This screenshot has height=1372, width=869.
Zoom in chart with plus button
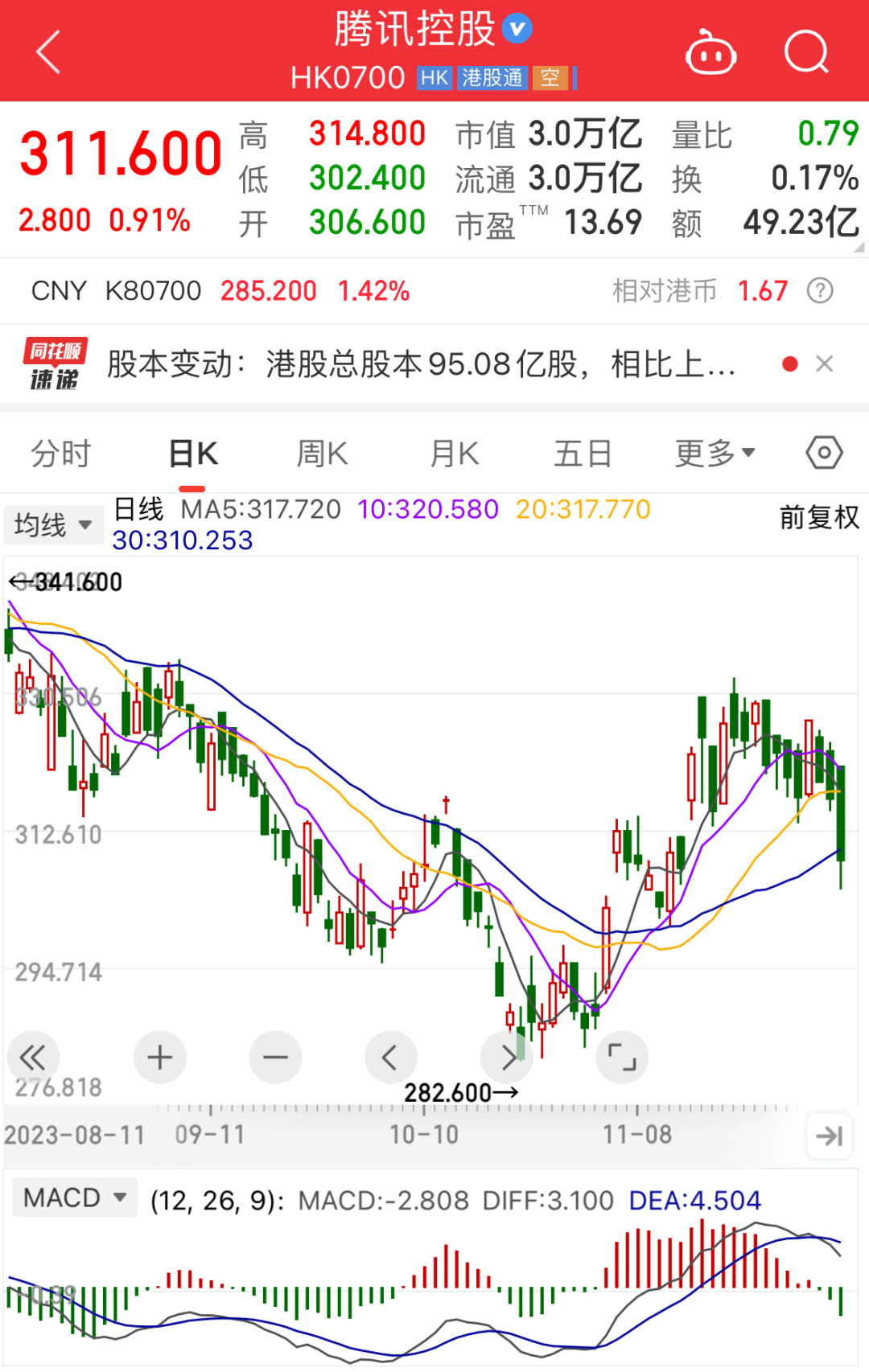click(160, 1058)
